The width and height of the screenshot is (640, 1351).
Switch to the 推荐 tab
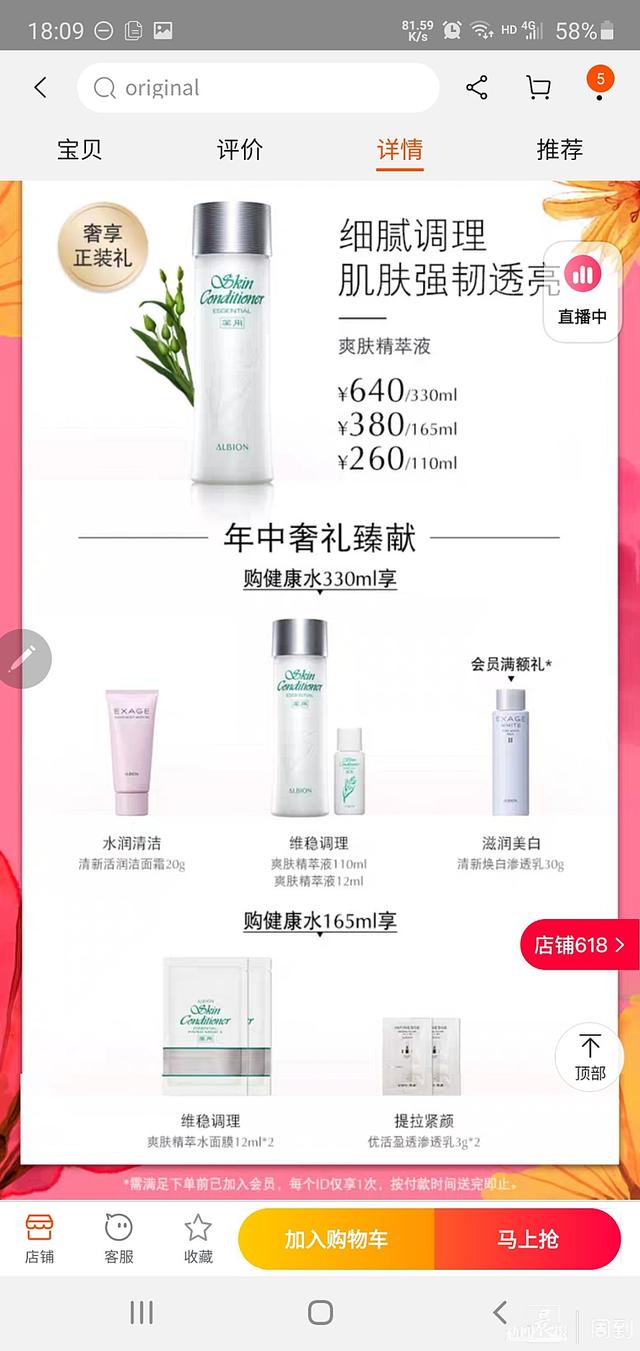pyautogui.click(x=560, y=150)
